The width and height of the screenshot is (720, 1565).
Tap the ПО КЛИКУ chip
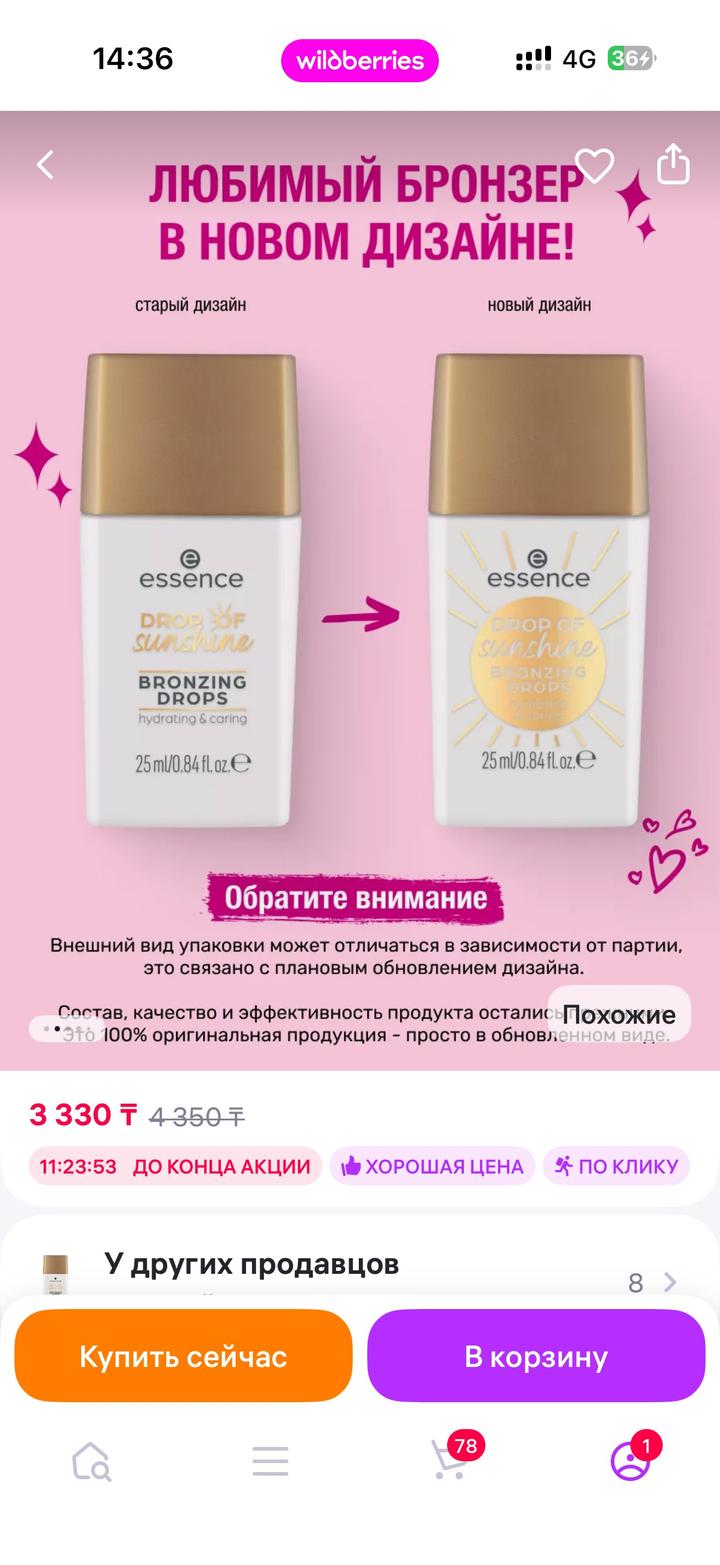tap(616, 1166)
